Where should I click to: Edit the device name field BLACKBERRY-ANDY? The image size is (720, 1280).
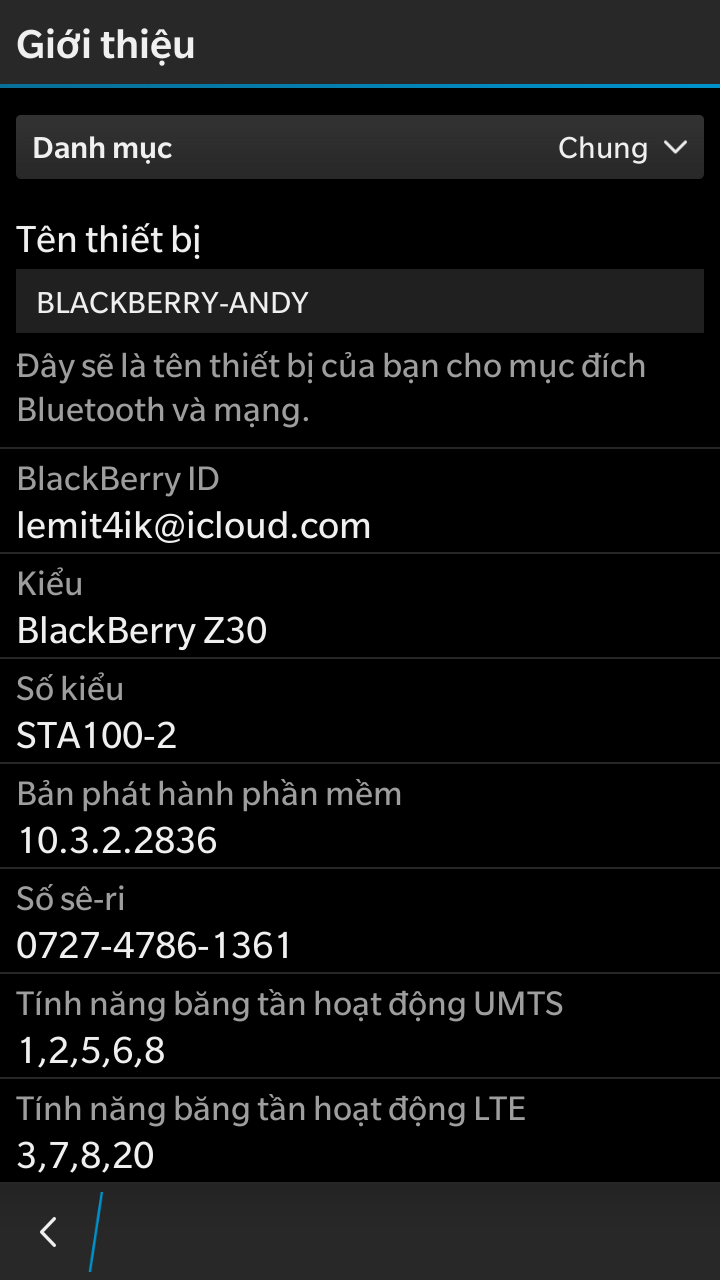click(360, 302)
